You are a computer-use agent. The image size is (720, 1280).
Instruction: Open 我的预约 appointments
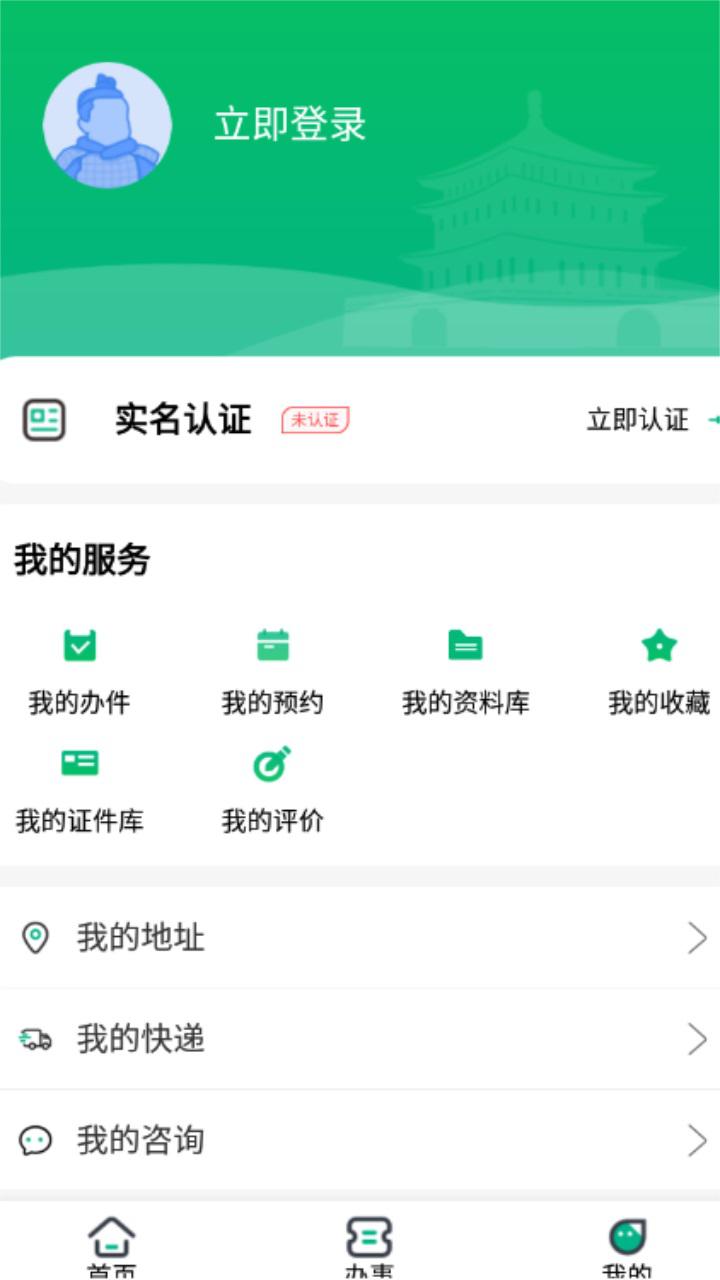(272, 672)
